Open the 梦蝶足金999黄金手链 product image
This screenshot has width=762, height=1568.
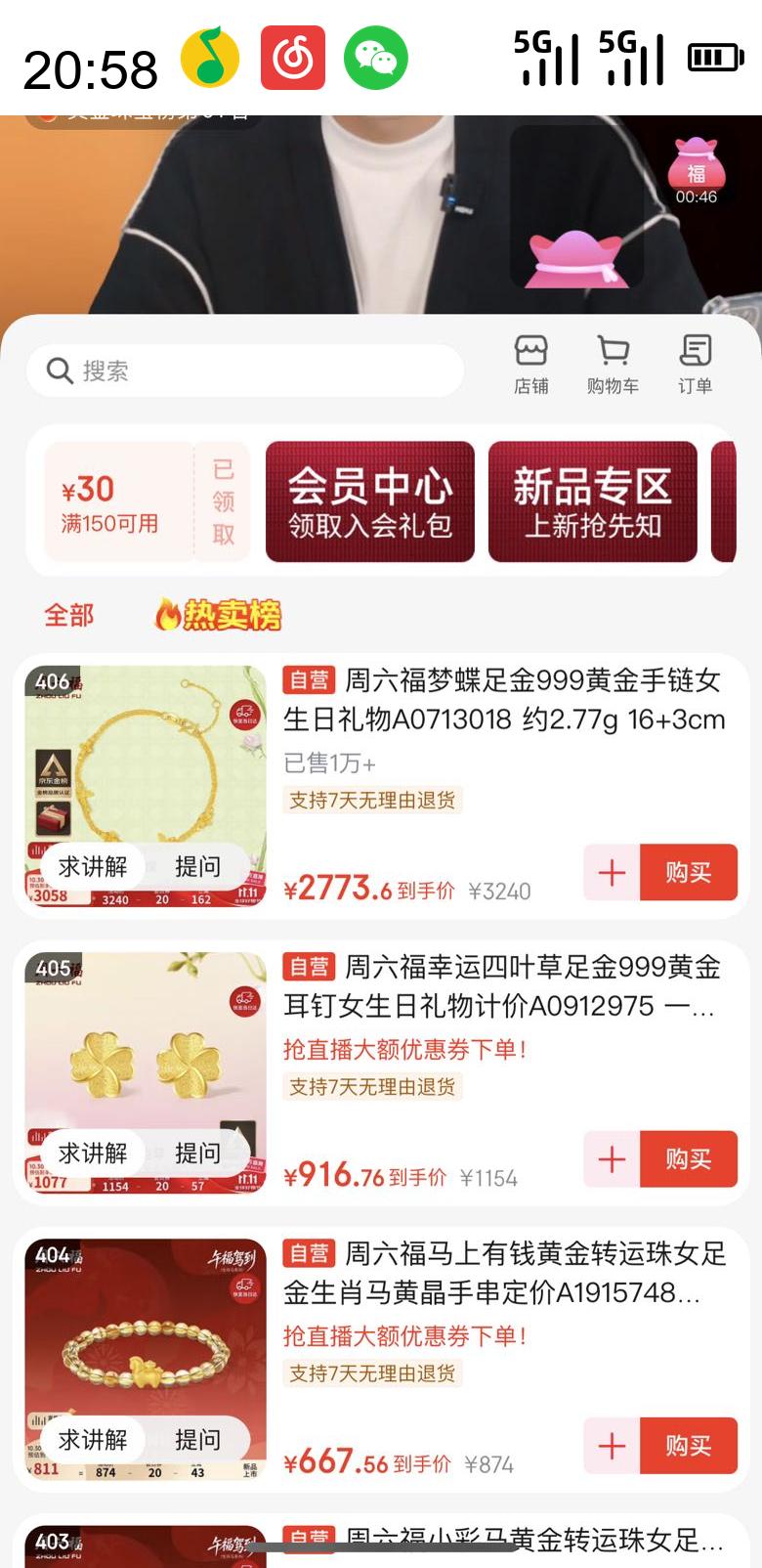point(145,762)
